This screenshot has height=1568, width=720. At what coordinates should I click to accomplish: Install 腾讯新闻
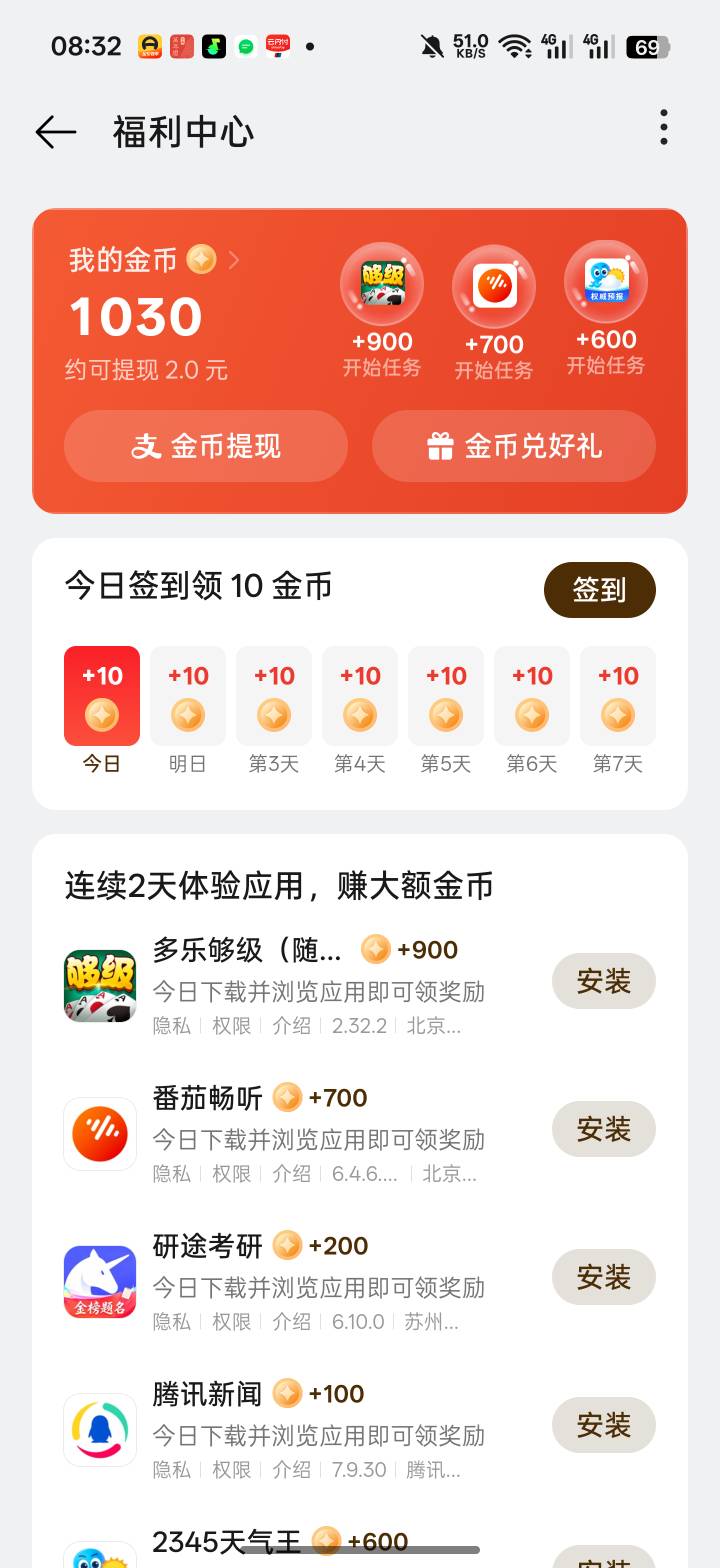point(604,1425)
